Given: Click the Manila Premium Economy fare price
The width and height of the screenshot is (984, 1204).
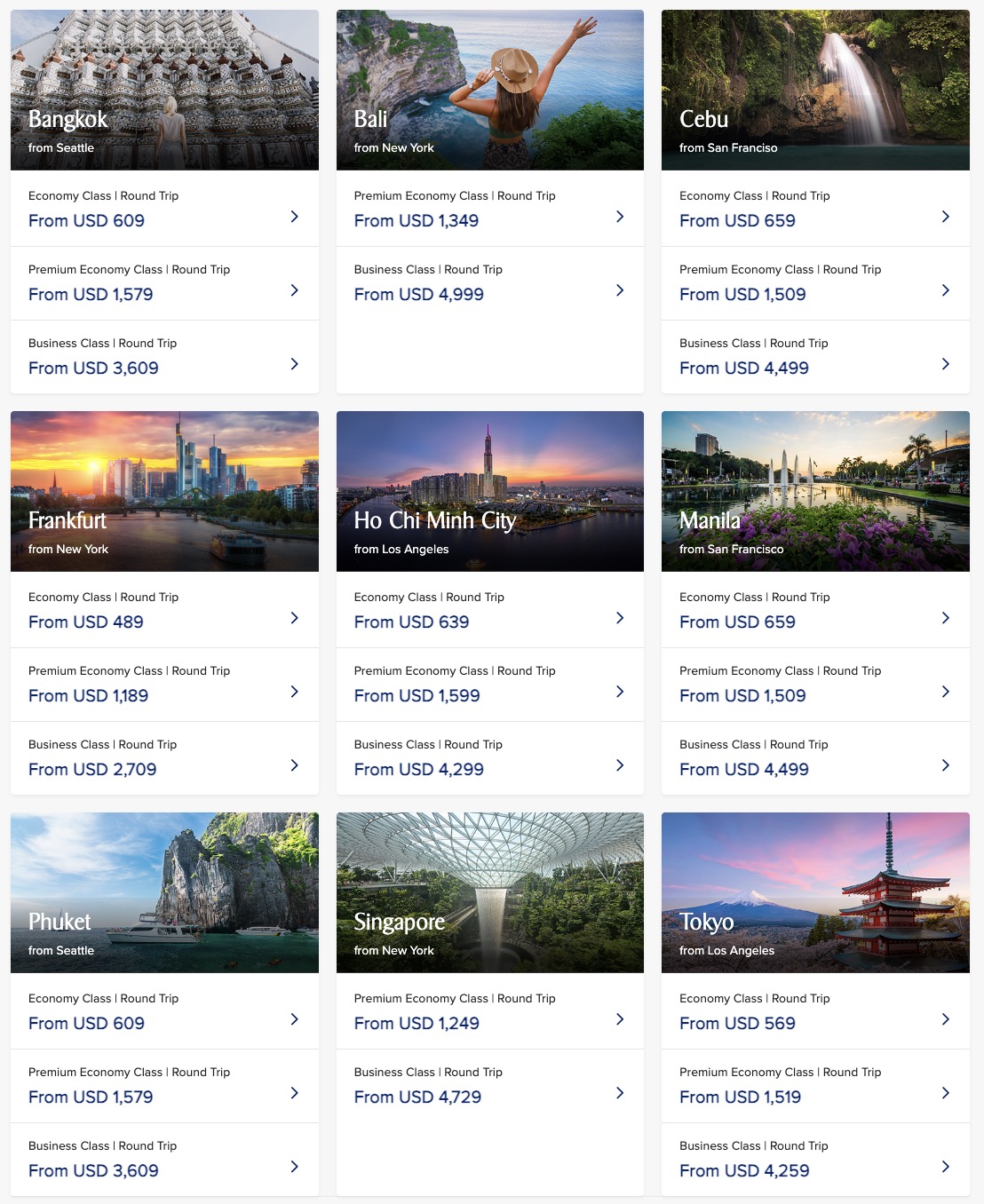Looking at the screenshot, I should (742, 695).
